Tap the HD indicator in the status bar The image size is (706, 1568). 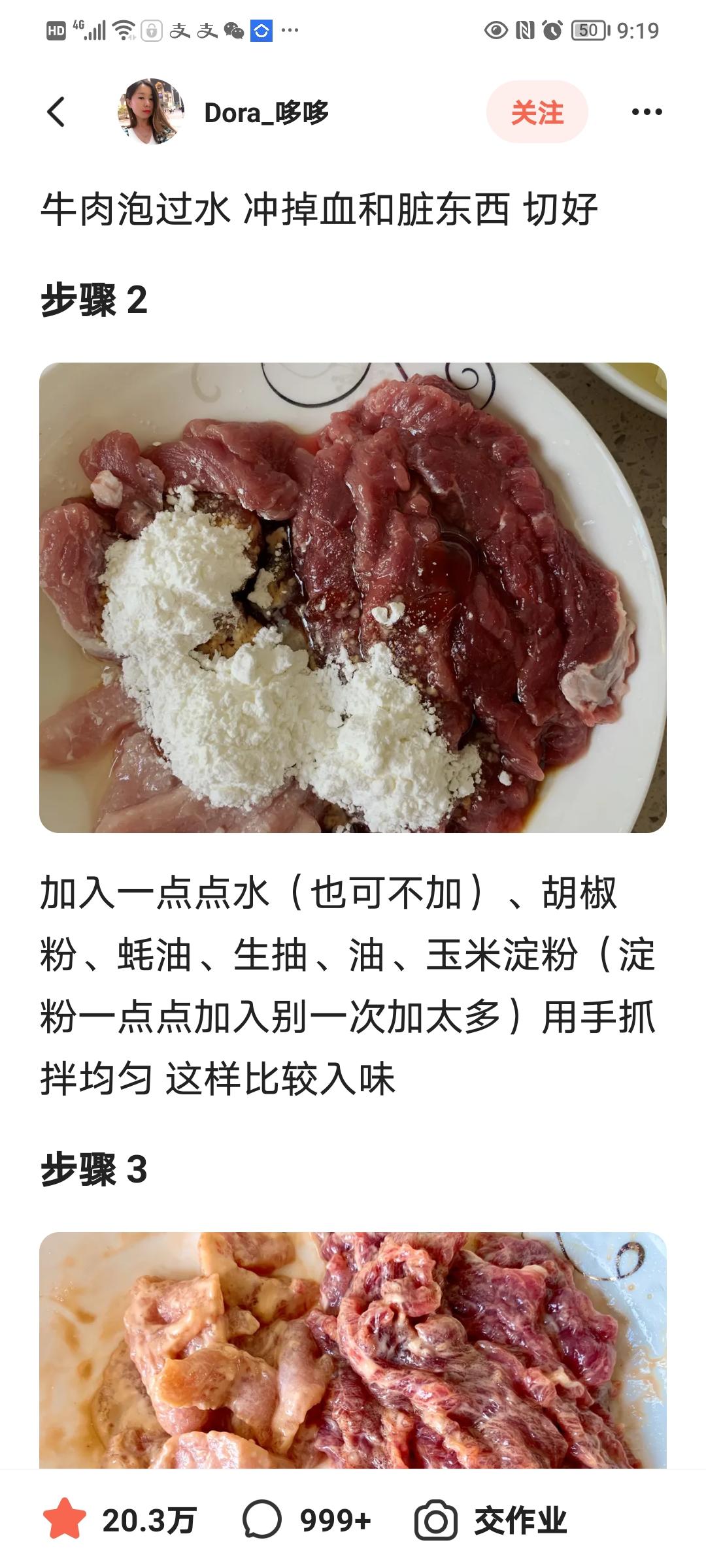point(56,29)
